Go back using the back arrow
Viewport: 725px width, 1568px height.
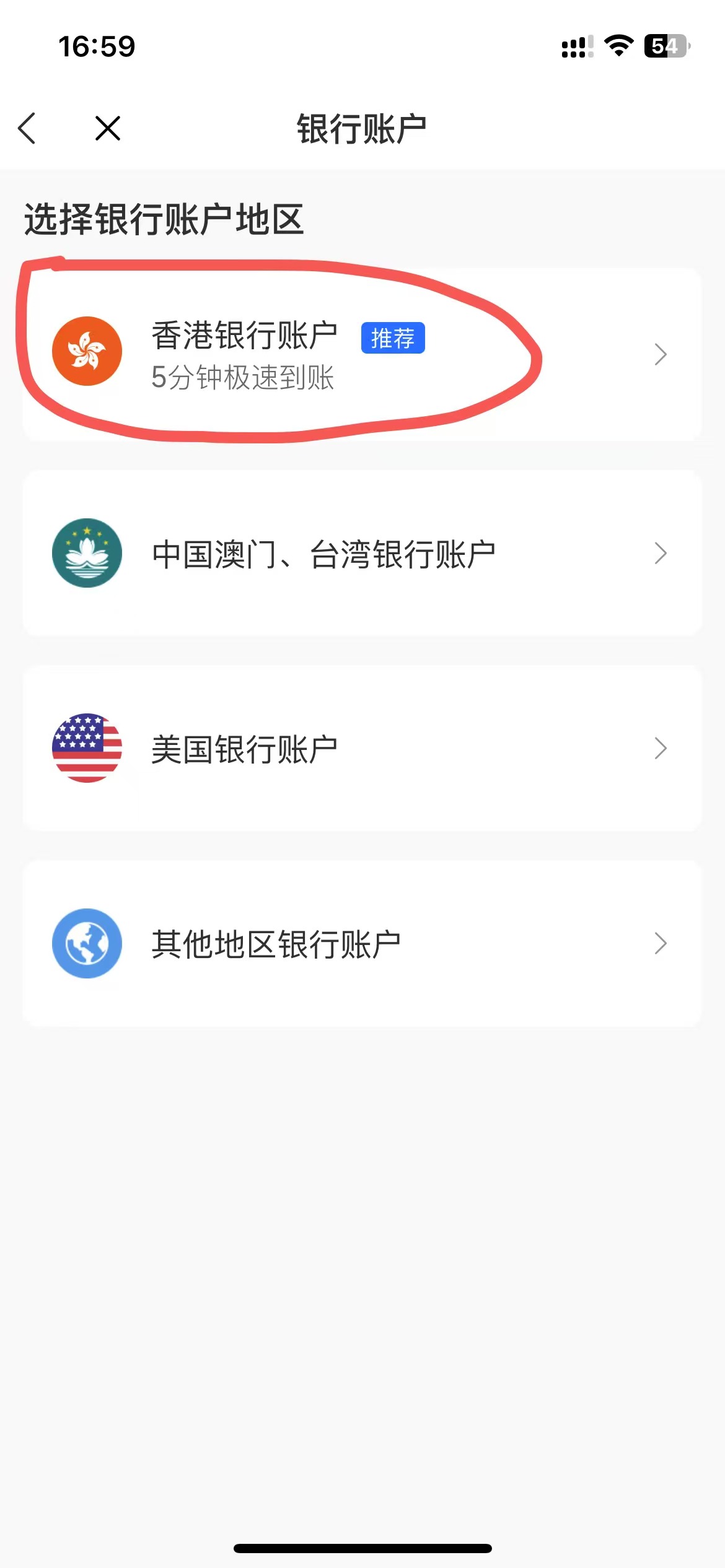(x=27, y=128)
